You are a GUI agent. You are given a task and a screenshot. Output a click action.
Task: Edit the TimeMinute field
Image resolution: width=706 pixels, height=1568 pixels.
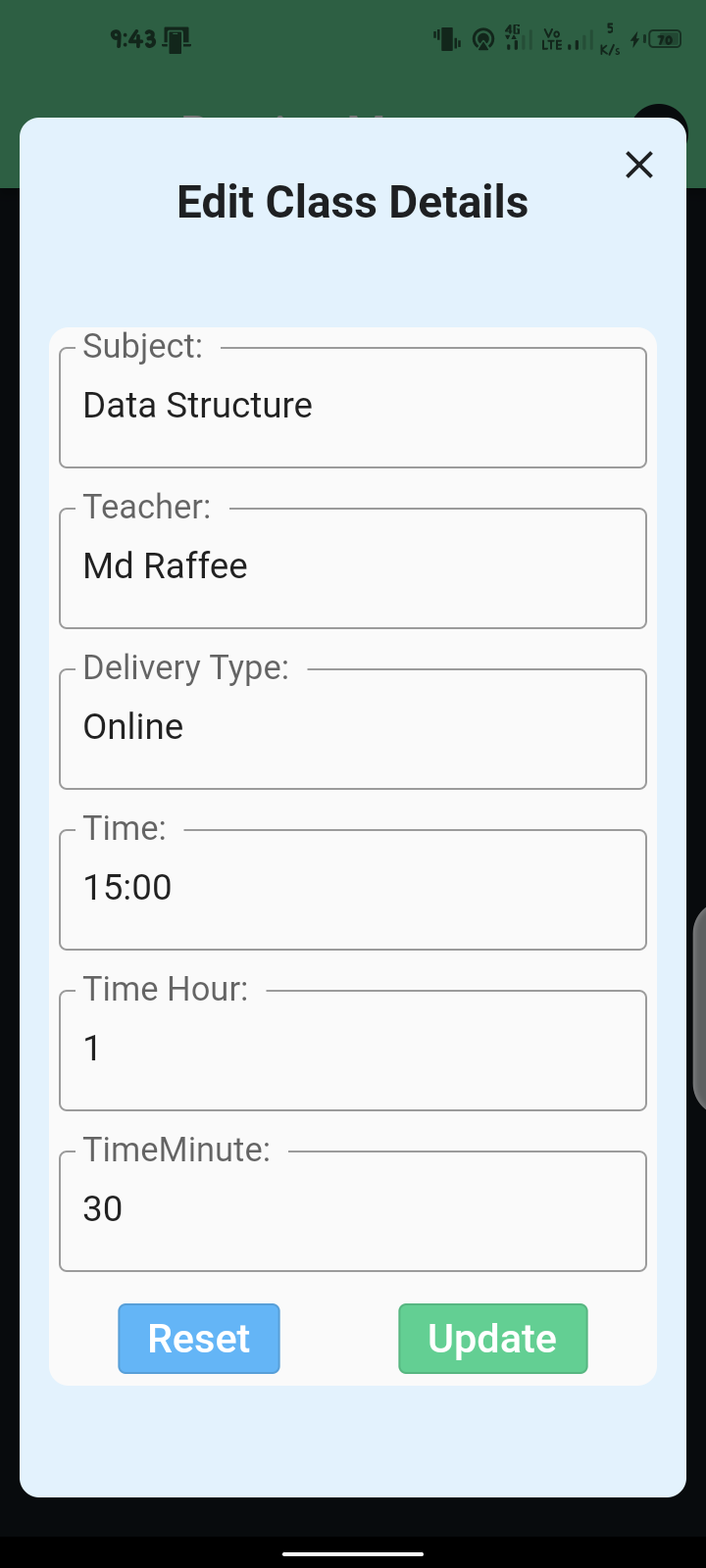(353, 1211)
